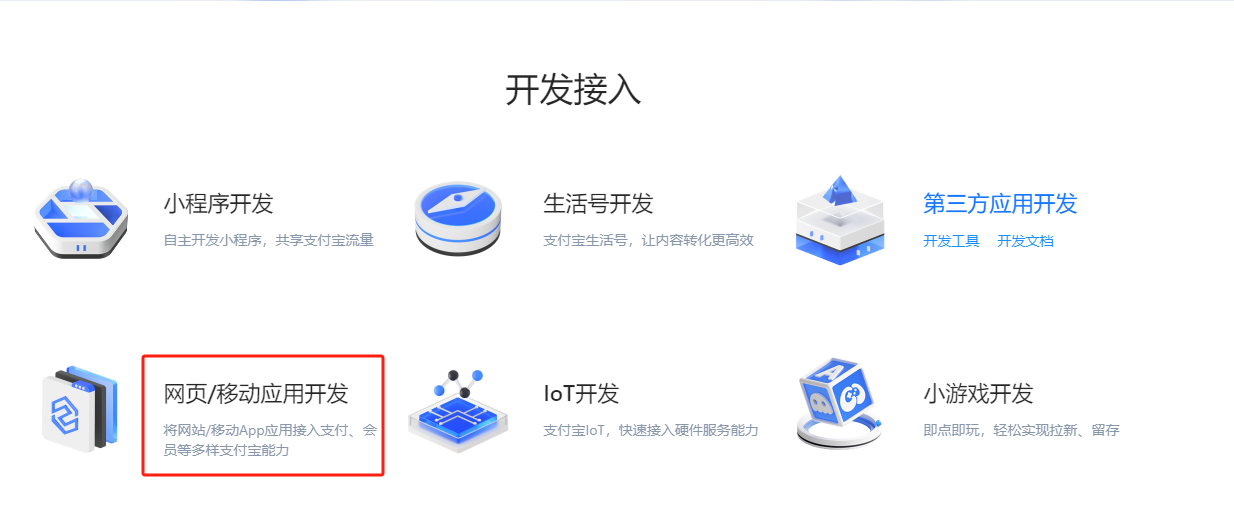Open 第三方应用开发 heading link
Viewport: 1234px width, 512px height.
(x=999, y=204)
